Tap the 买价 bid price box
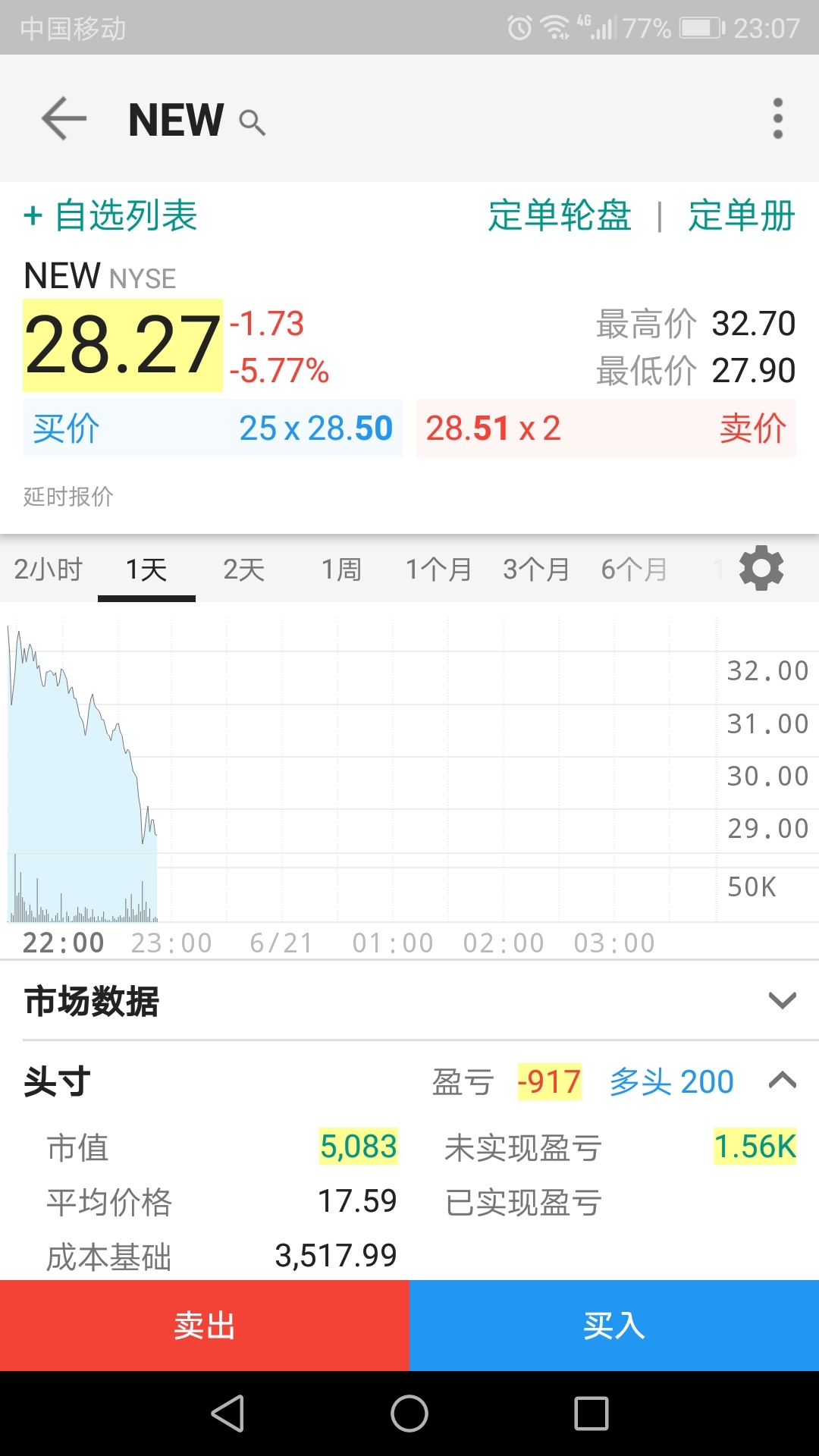Screen dimensions: 819x1456 tap(212, 428)
